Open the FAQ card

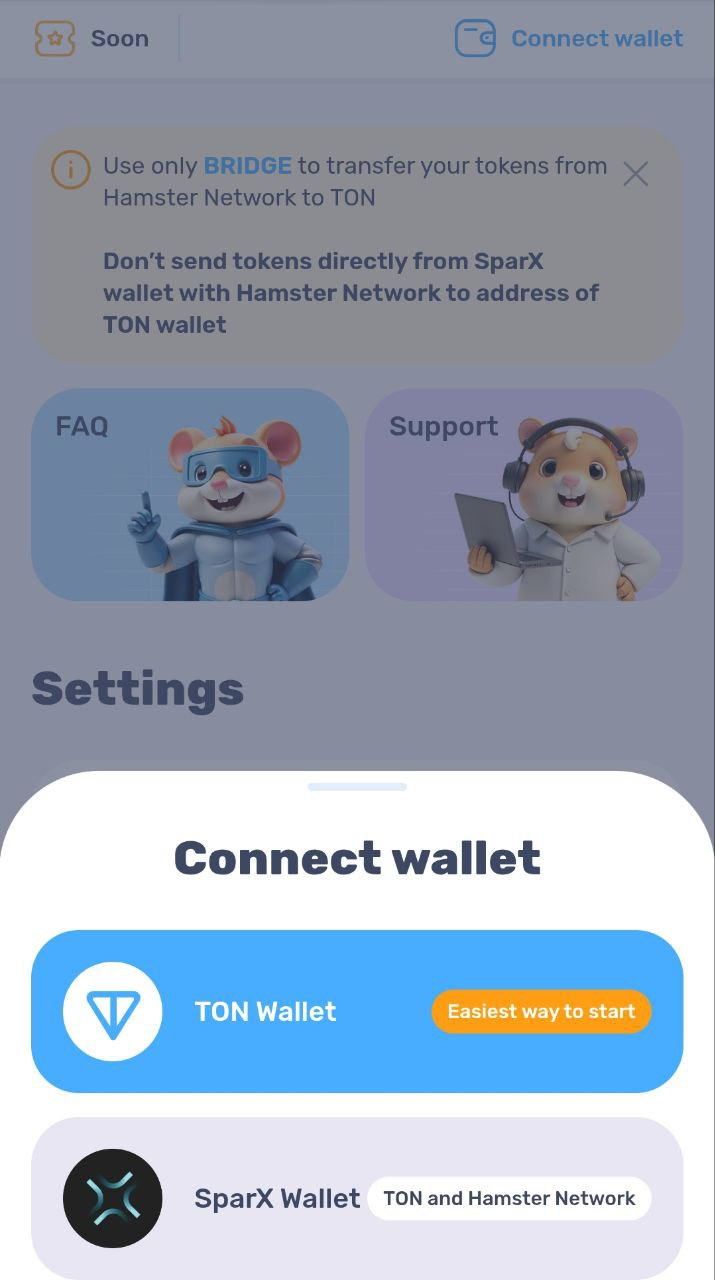(x=190, y=495)
